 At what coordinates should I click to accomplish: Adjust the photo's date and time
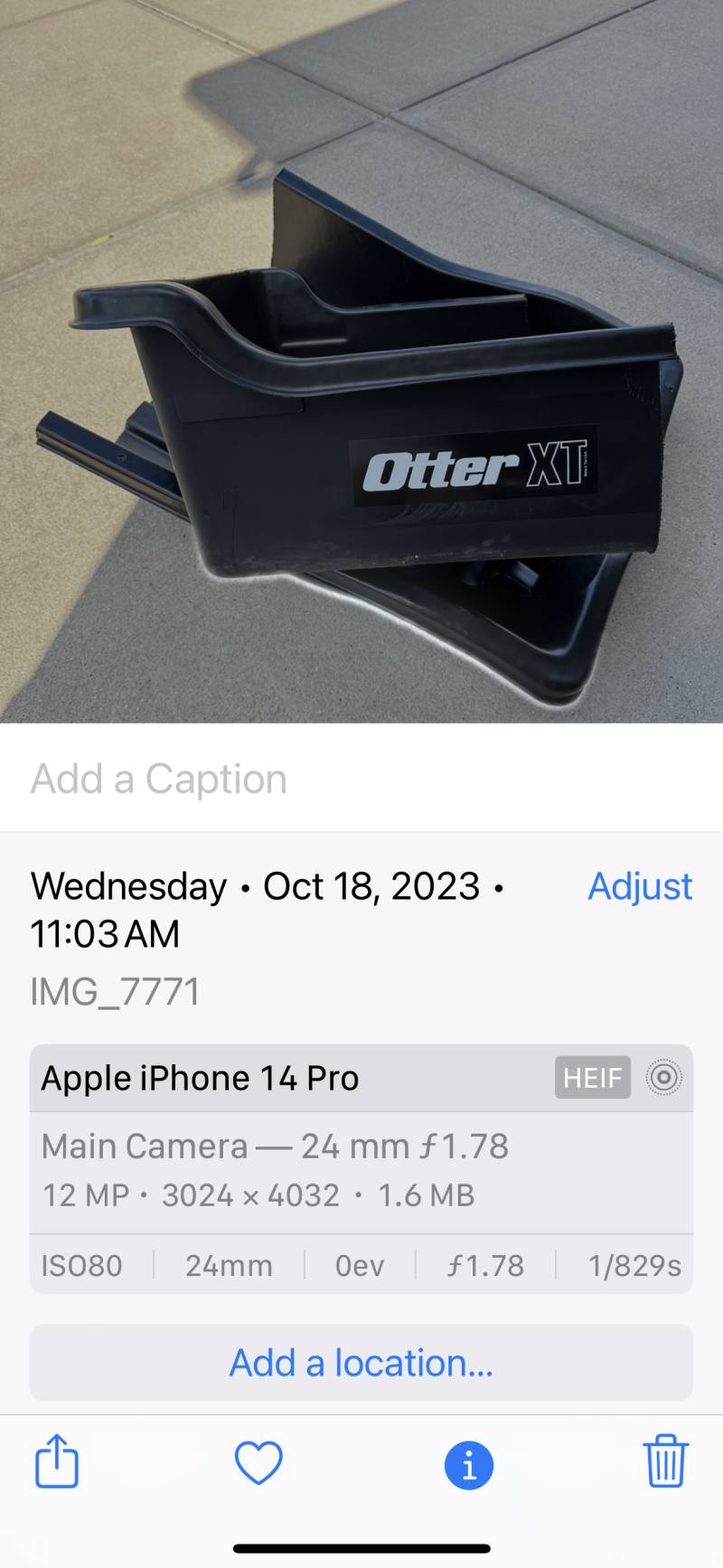pyautogui.click(x=640, y=886)
